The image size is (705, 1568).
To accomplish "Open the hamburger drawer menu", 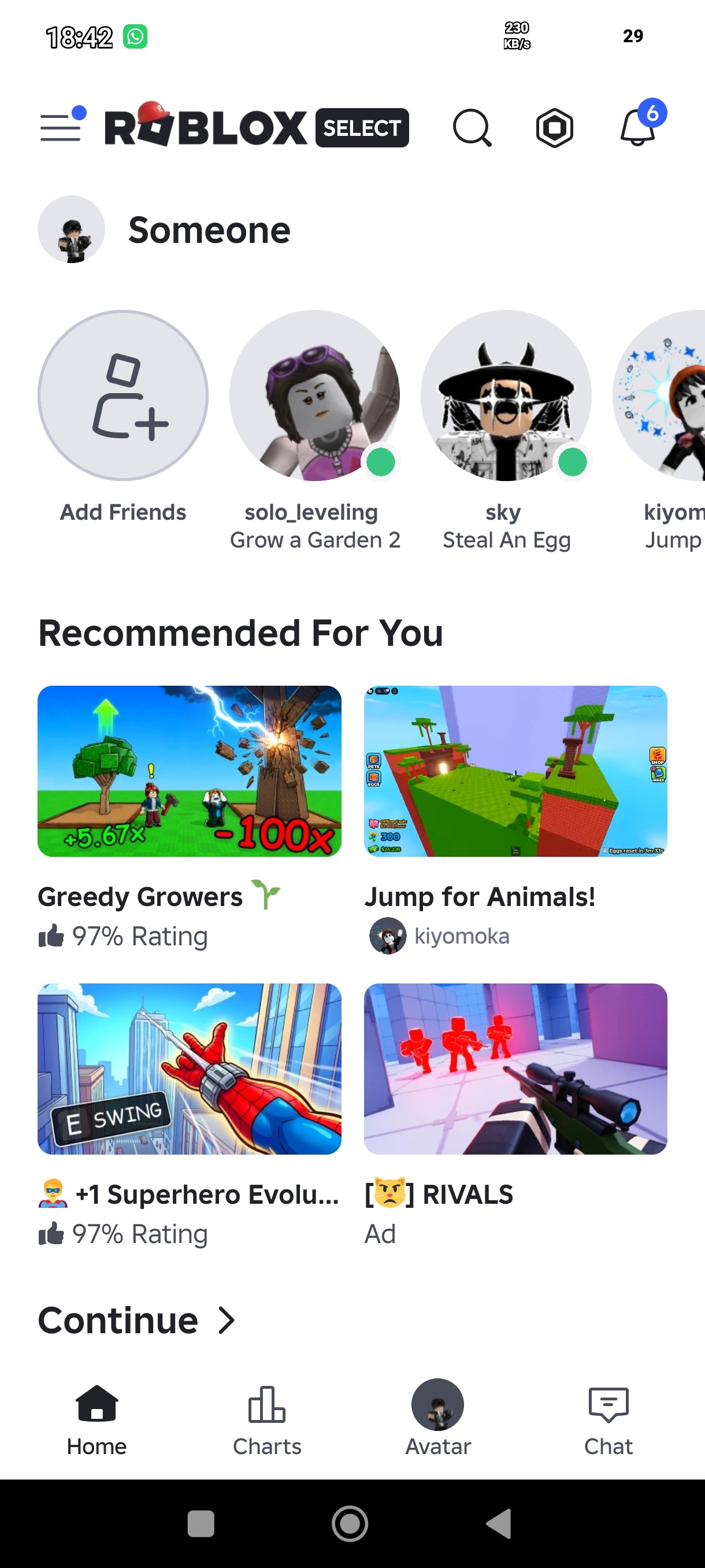I will click(61, 126).
